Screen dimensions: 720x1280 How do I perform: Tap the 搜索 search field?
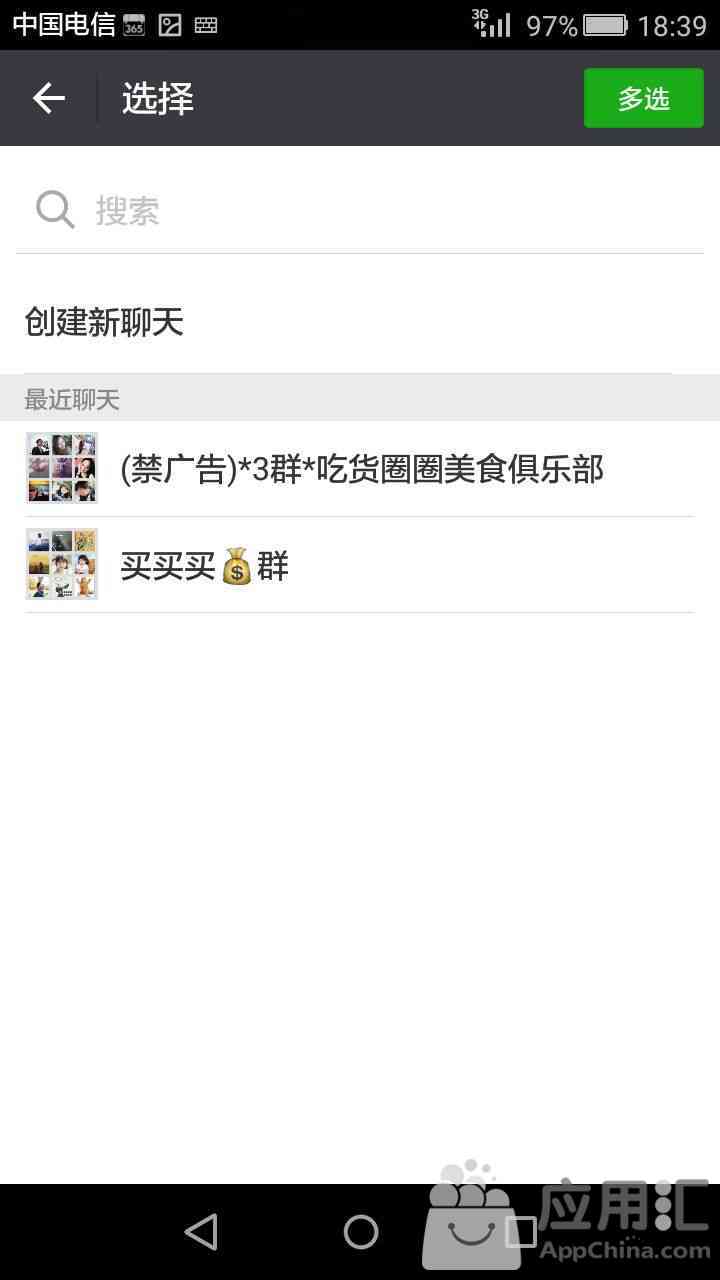pyautogui.click(x=360, y=211)
